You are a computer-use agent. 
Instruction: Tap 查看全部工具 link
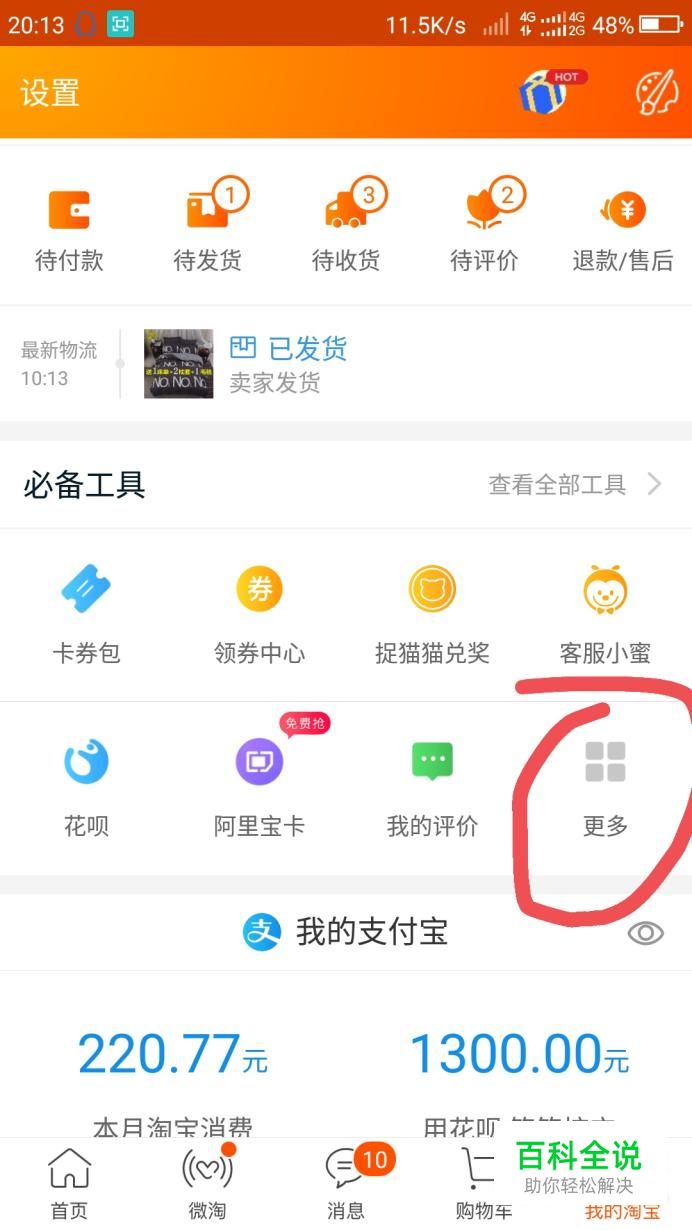[573, 485]
